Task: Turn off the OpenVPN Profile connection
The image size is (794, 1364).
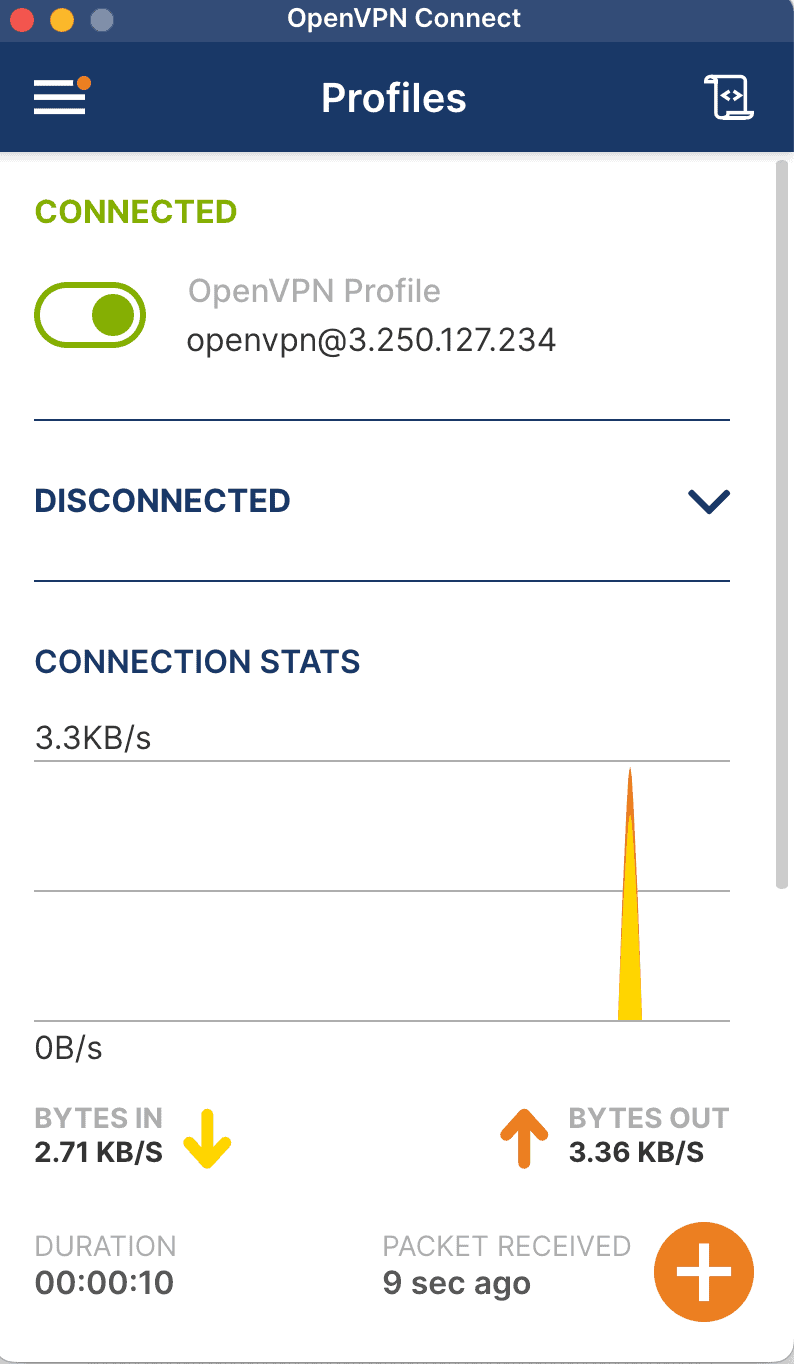Action: pos(91,315)
